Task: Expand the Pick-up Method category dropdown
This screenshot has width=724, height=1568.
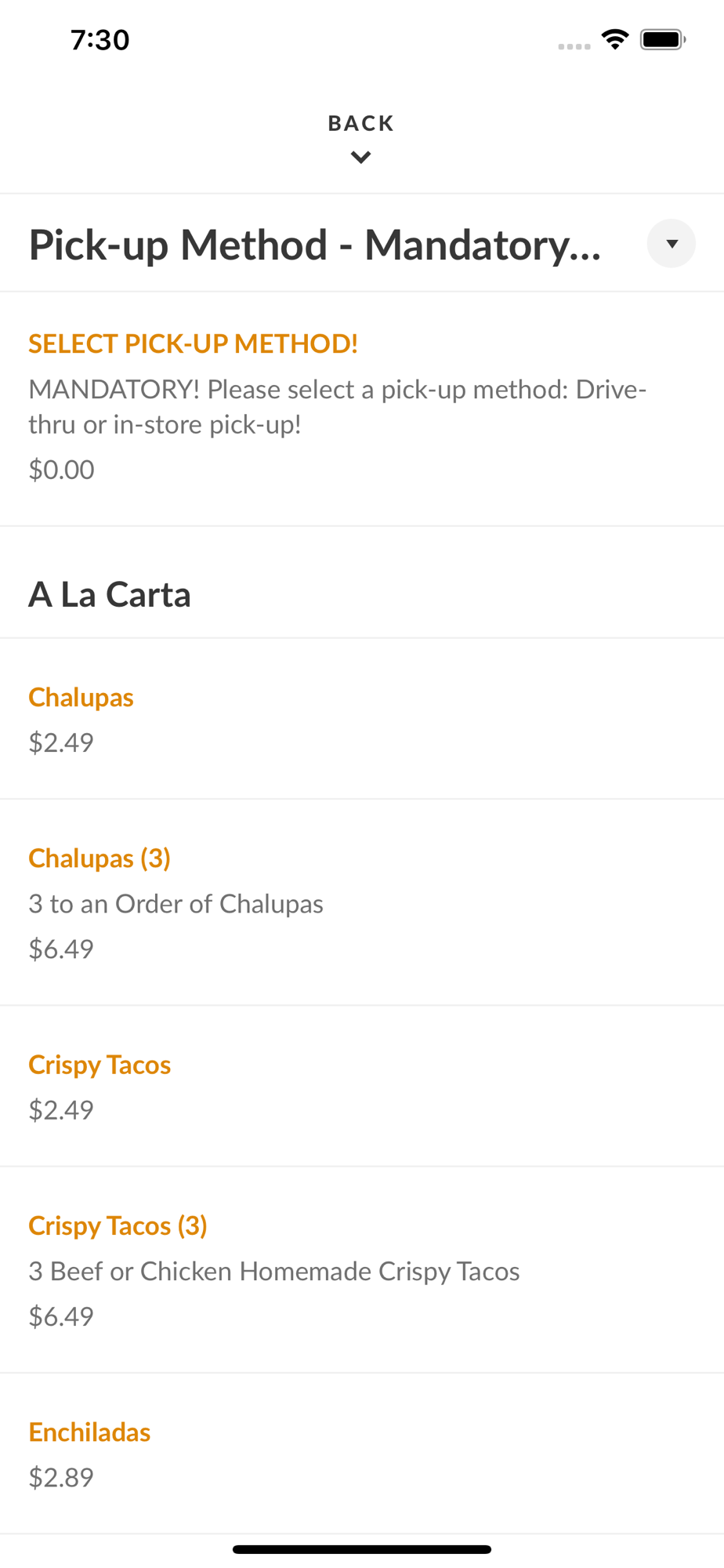Action: pyautogui.click(x=671, y=244)
